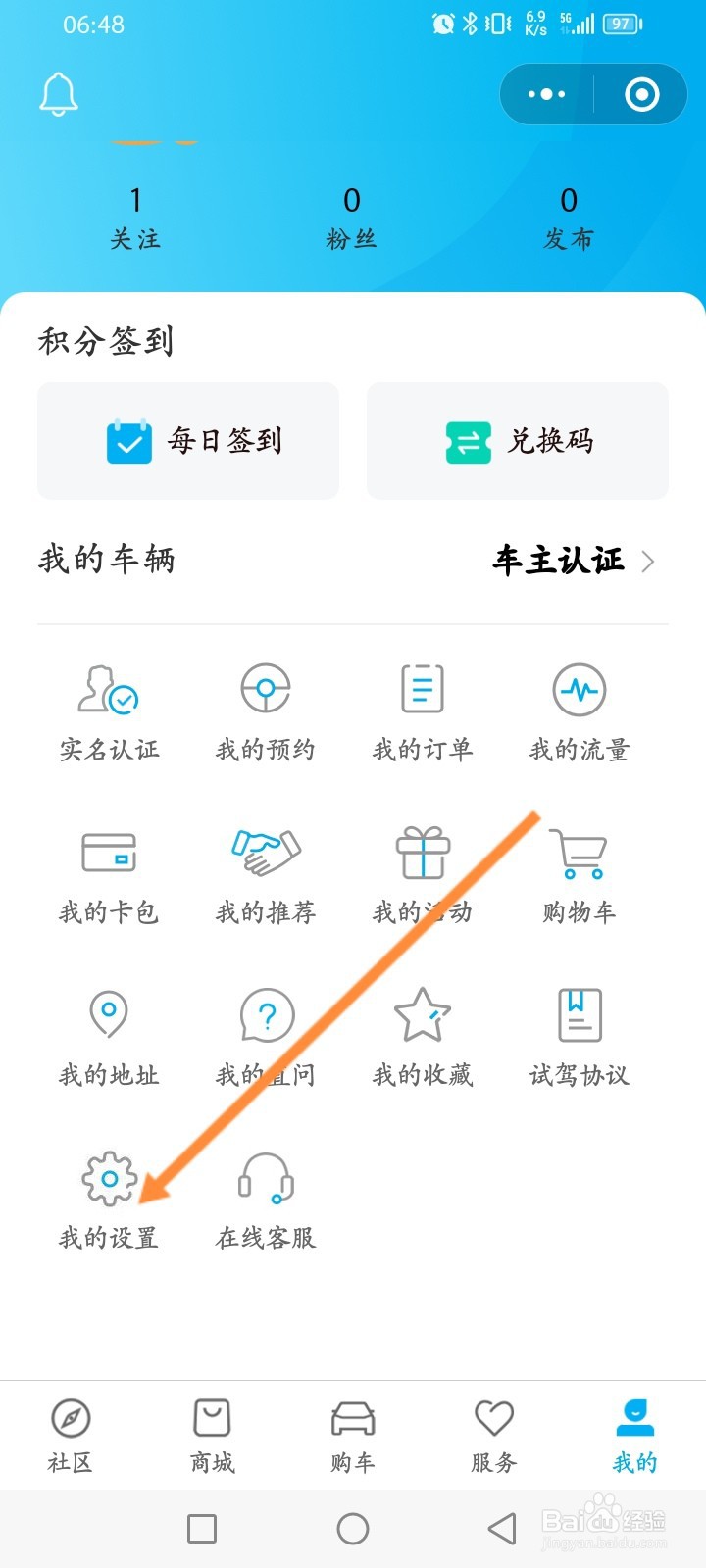Open 车主认证 owner certification
Screen dimensions: 706x1568
pyautogui.click(x=561, y=560)
